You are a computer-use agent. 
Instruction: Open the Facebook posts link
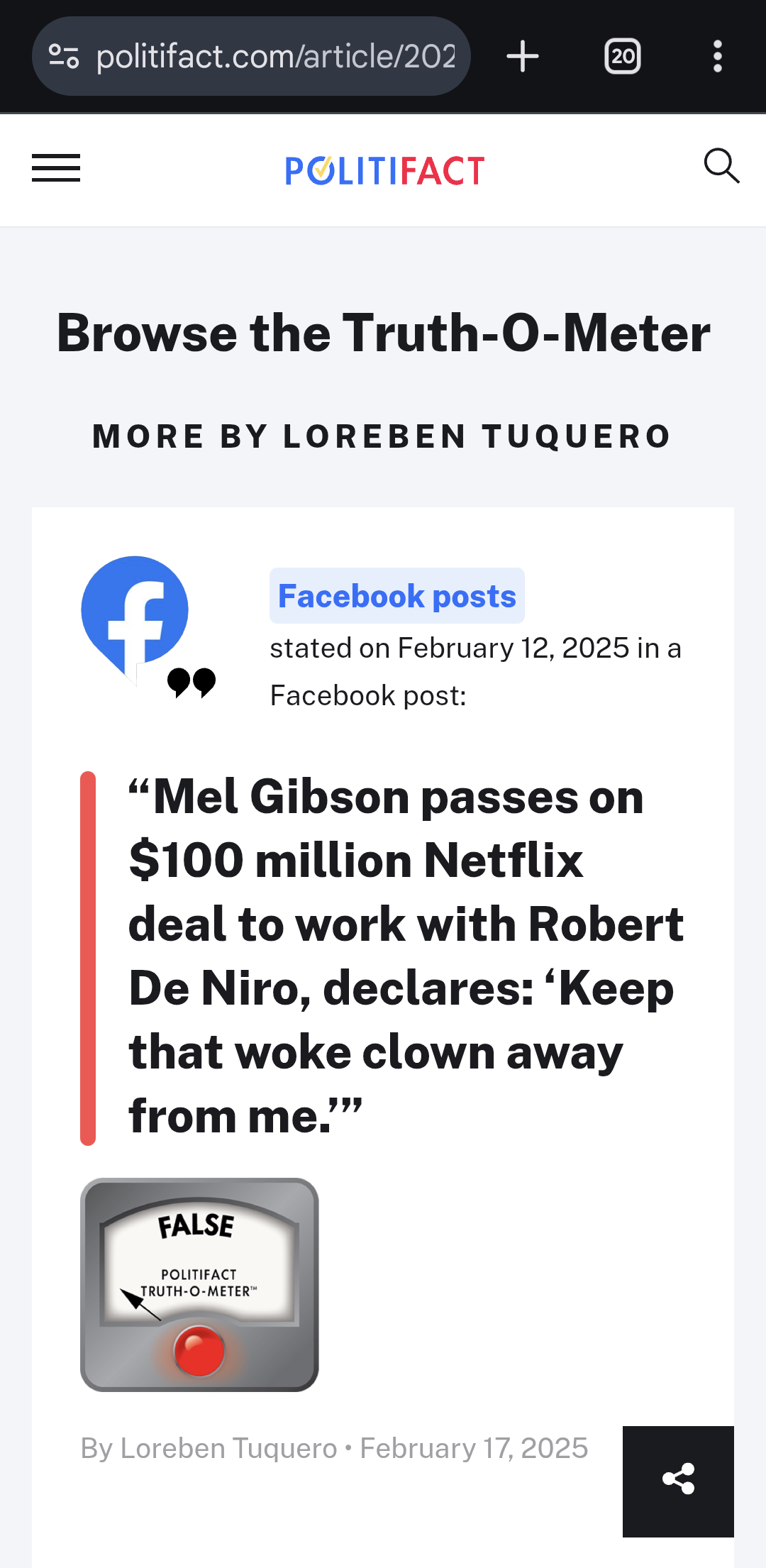(396, 596)
